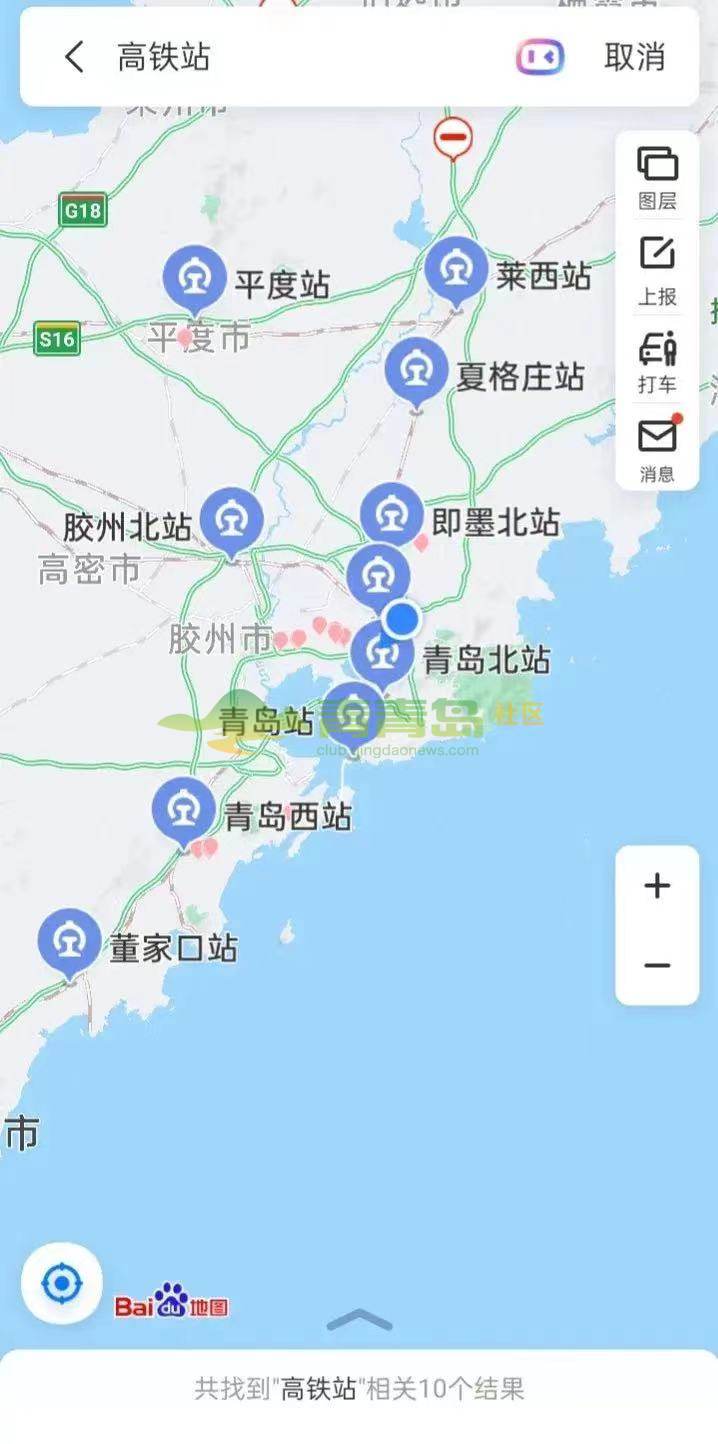
Task: Open 消息 messages
Action: point(657,449)
